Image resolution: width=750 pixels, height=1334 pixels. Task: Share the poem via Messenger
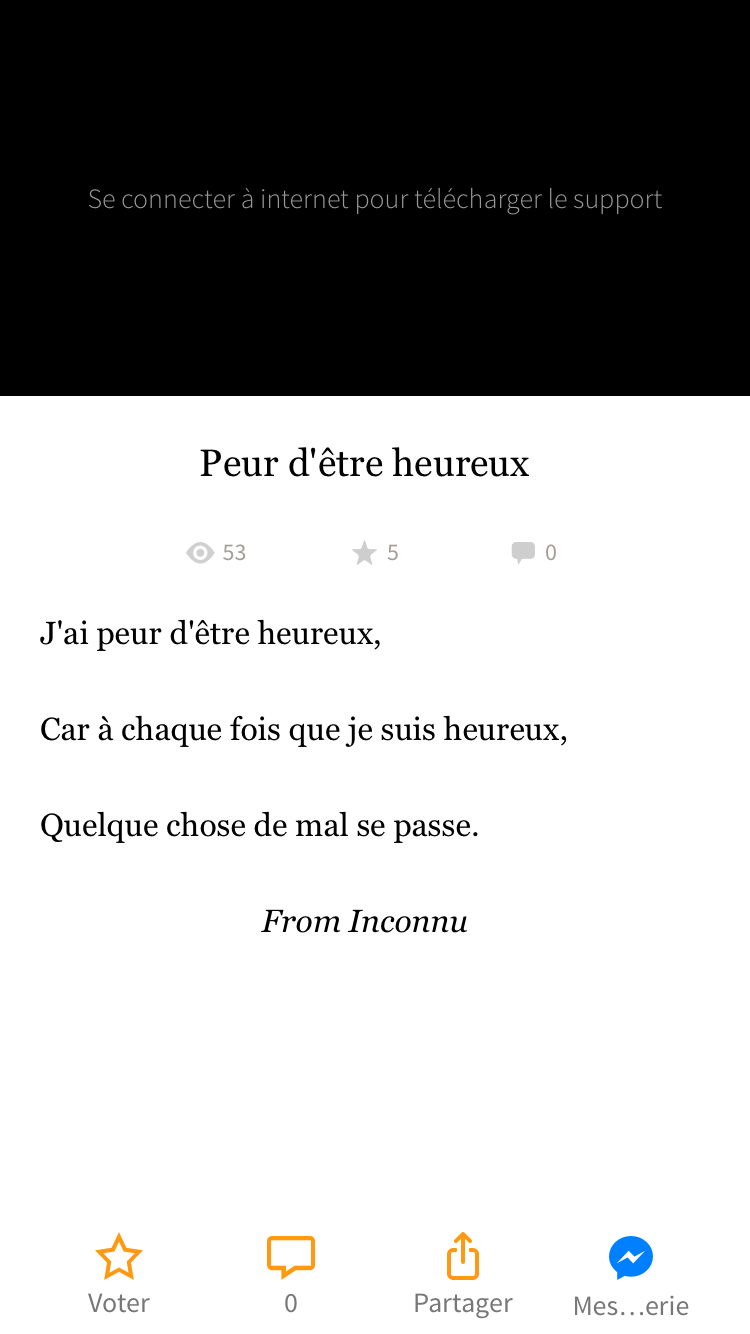pos(631,1277)
